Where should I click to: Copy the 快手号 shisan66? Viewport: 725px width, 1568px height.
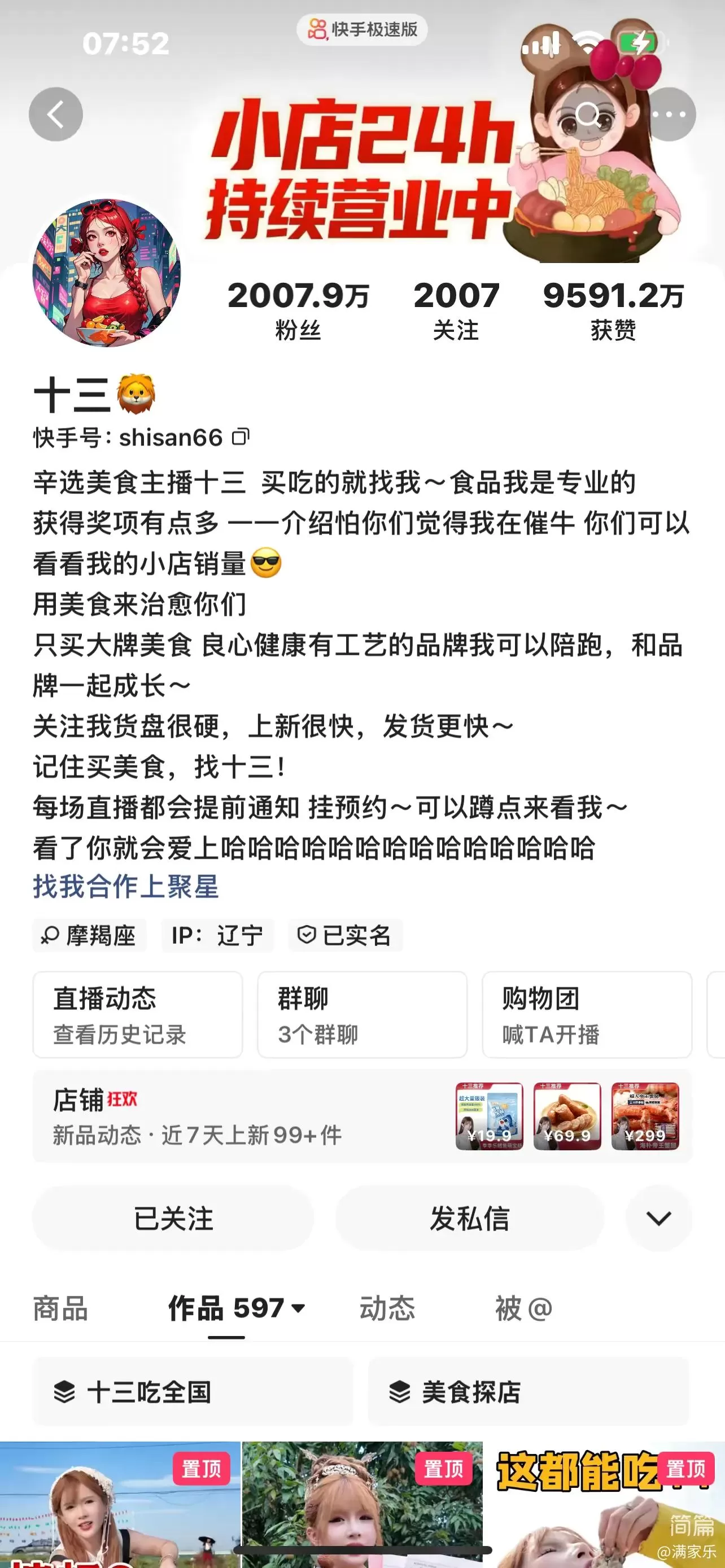(x=241, y=437)
